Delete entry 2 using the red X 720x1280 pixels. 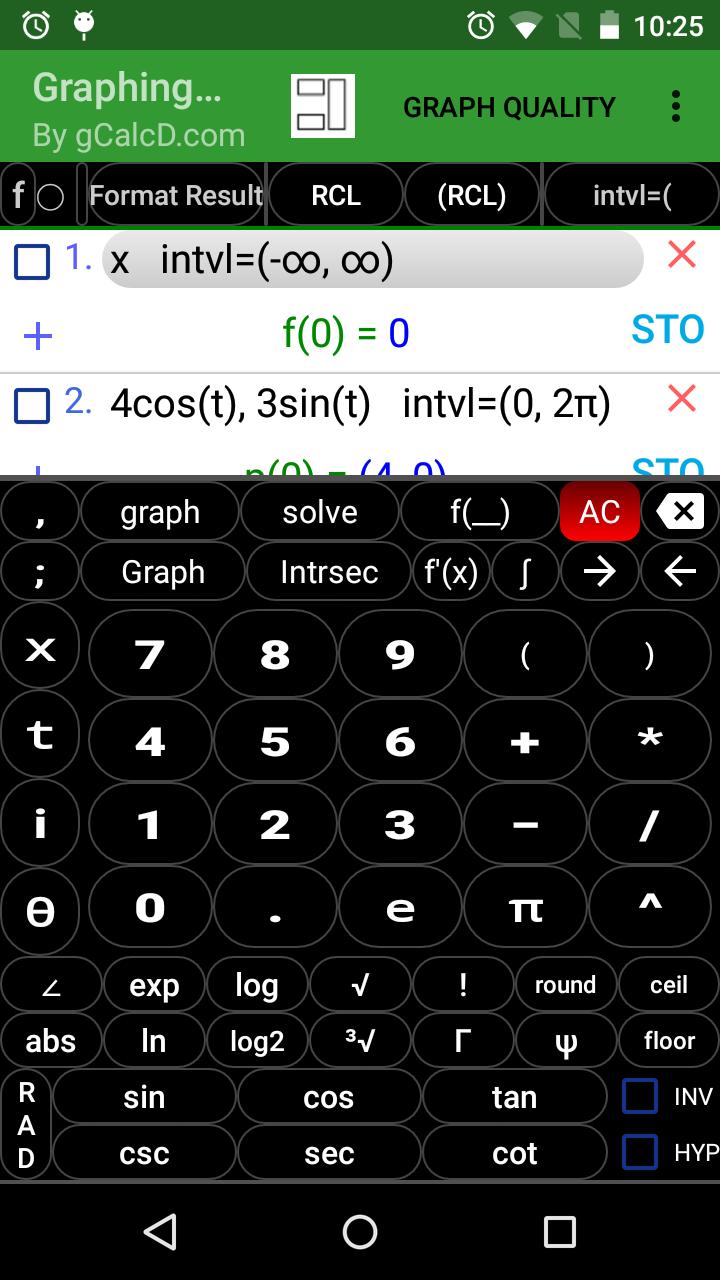pyautogui.click(x=681, y=398)
